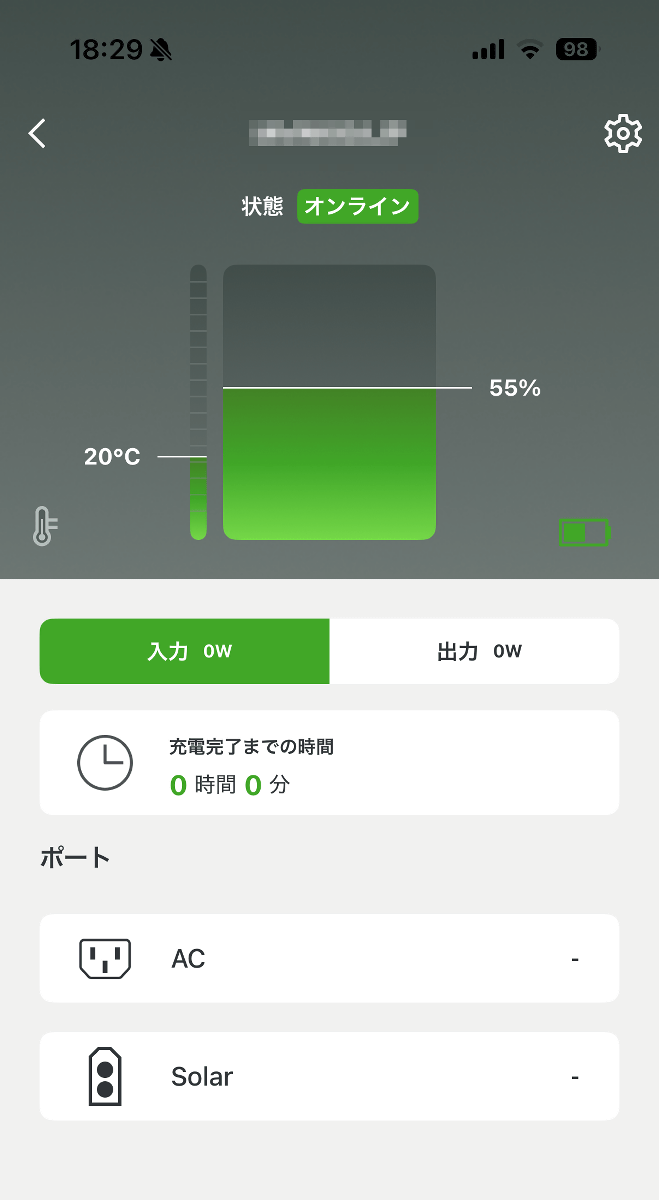Go back with the arrow icon
The height and width of the screenshot is (1200, 659).
click(x=38, y=133)
